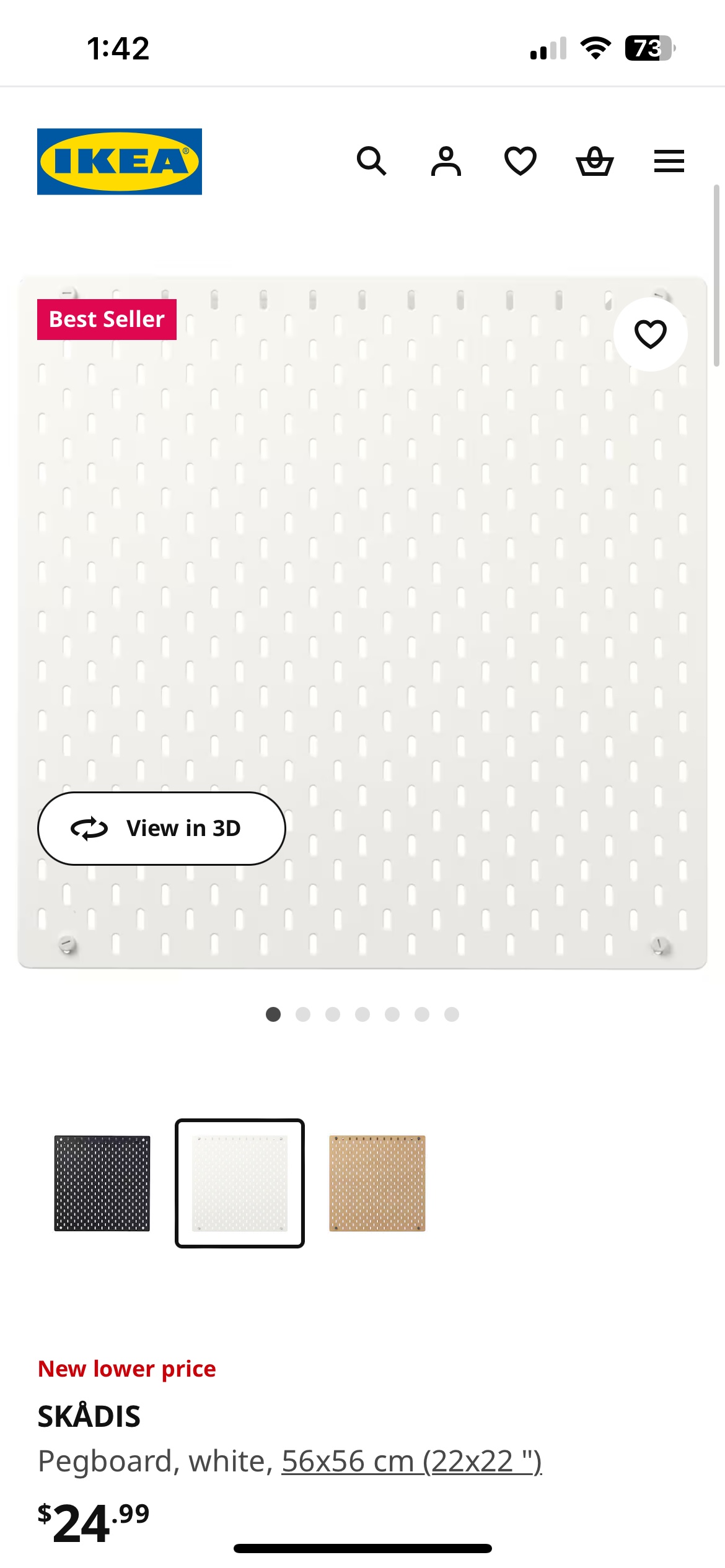
Task: Select the black pegboard variant
Action: coord(102,1183)
